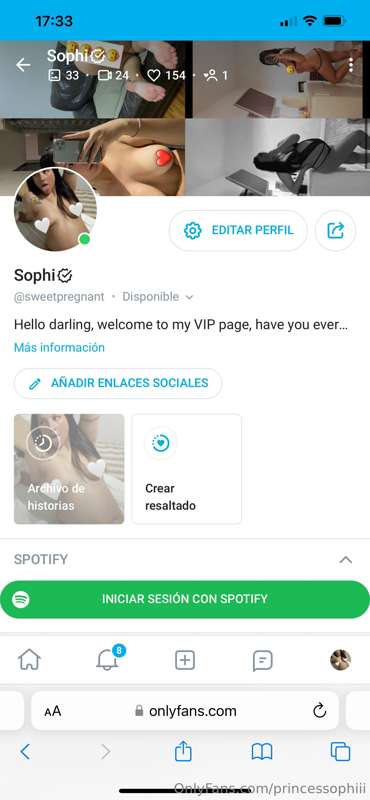
Task: Reload the page in Safari
Action: point(319,711)
